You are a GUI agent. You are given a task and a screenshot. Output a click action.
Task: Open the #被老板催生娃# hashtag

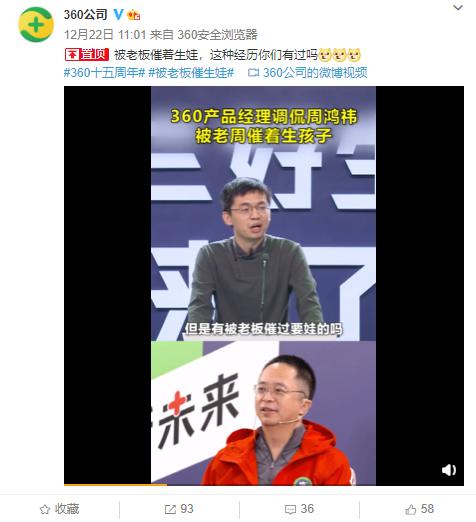pyautogui.click(x=191, y=72)
